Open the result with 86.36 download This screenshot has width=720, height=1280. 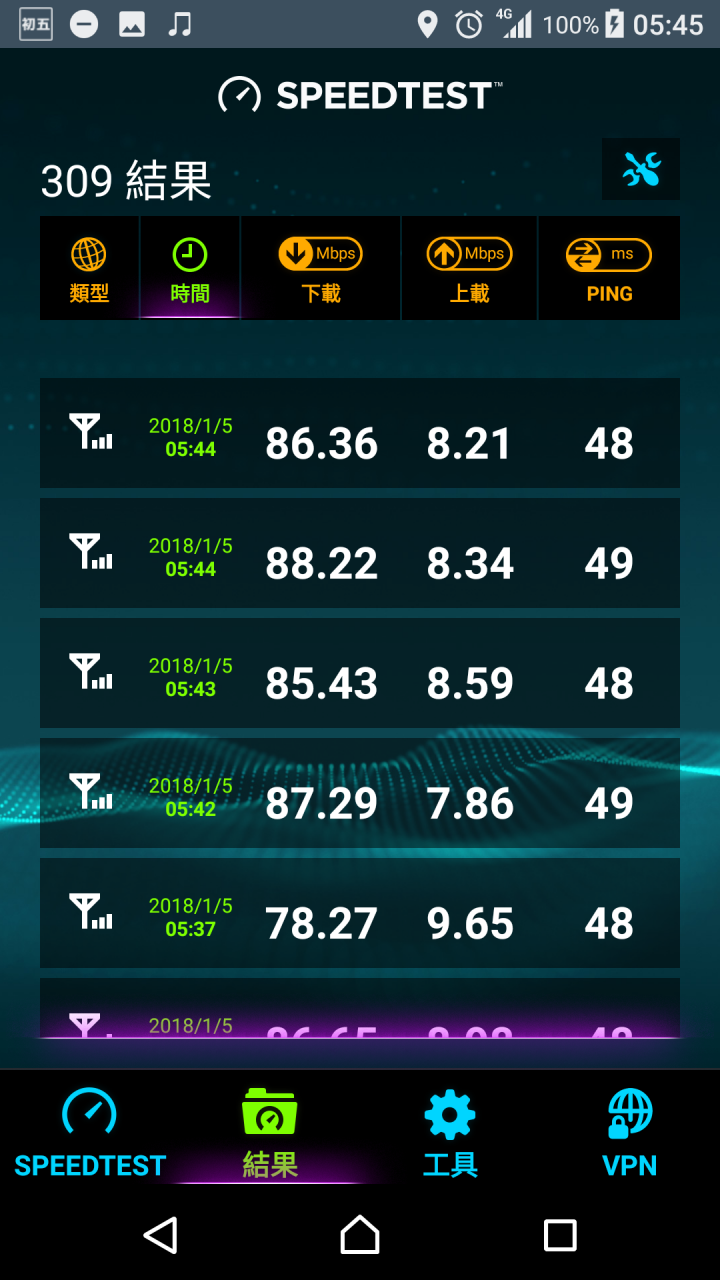(x=360, y=433)
